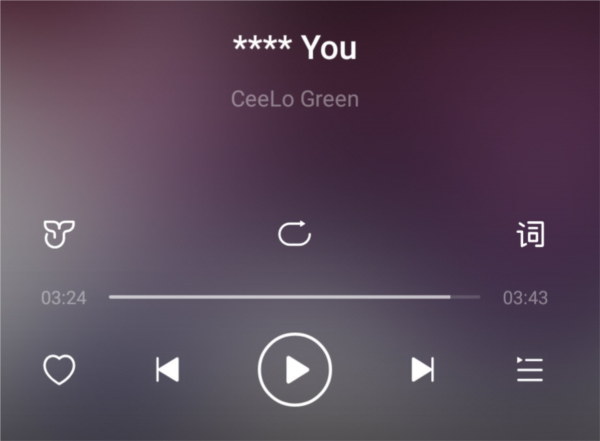
Task: Open the sound effects icon
Action: click(x=59, y=235)
